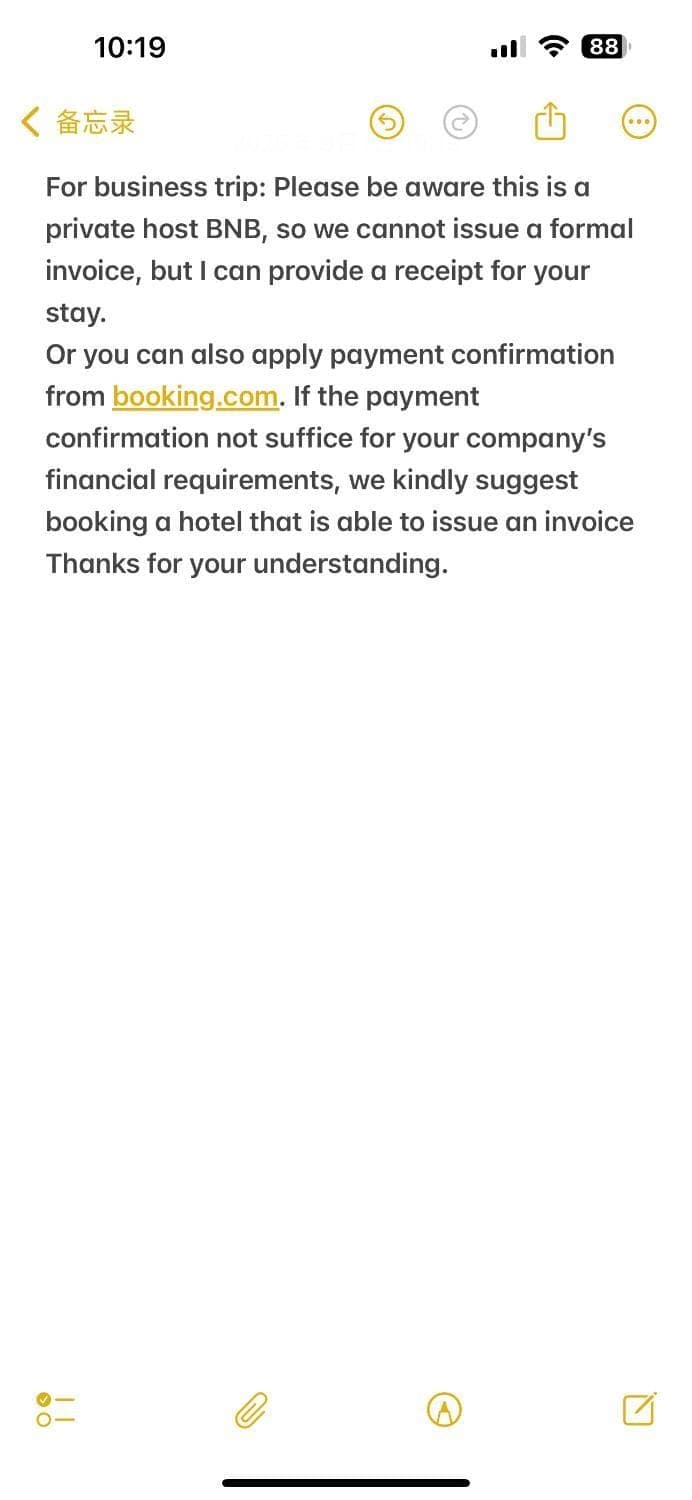Add a checklist to the note
Image resolution: width=692 pixels, height=1500 pixels.
(55, 1410)
